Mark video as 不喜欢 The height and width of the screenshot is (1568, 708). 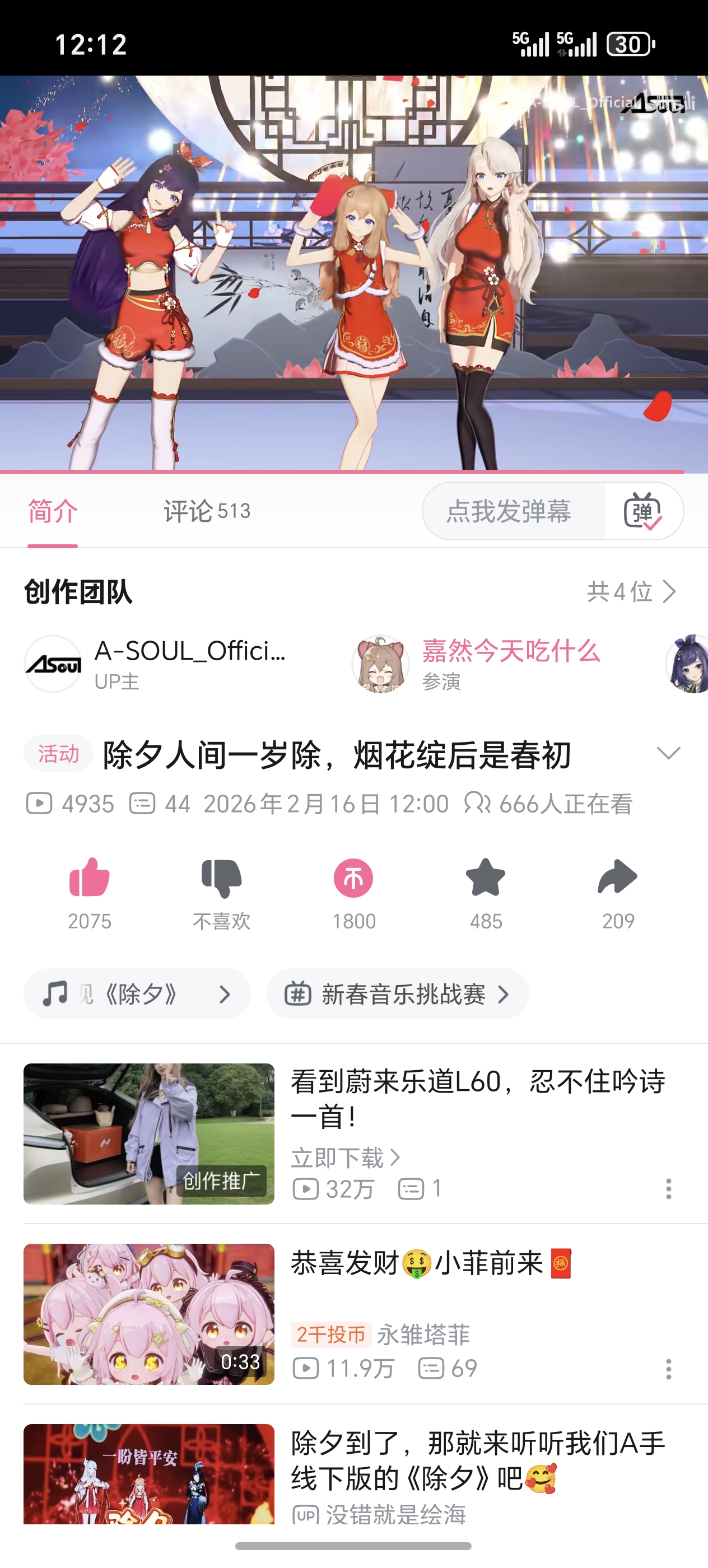[x=222, y=878]
